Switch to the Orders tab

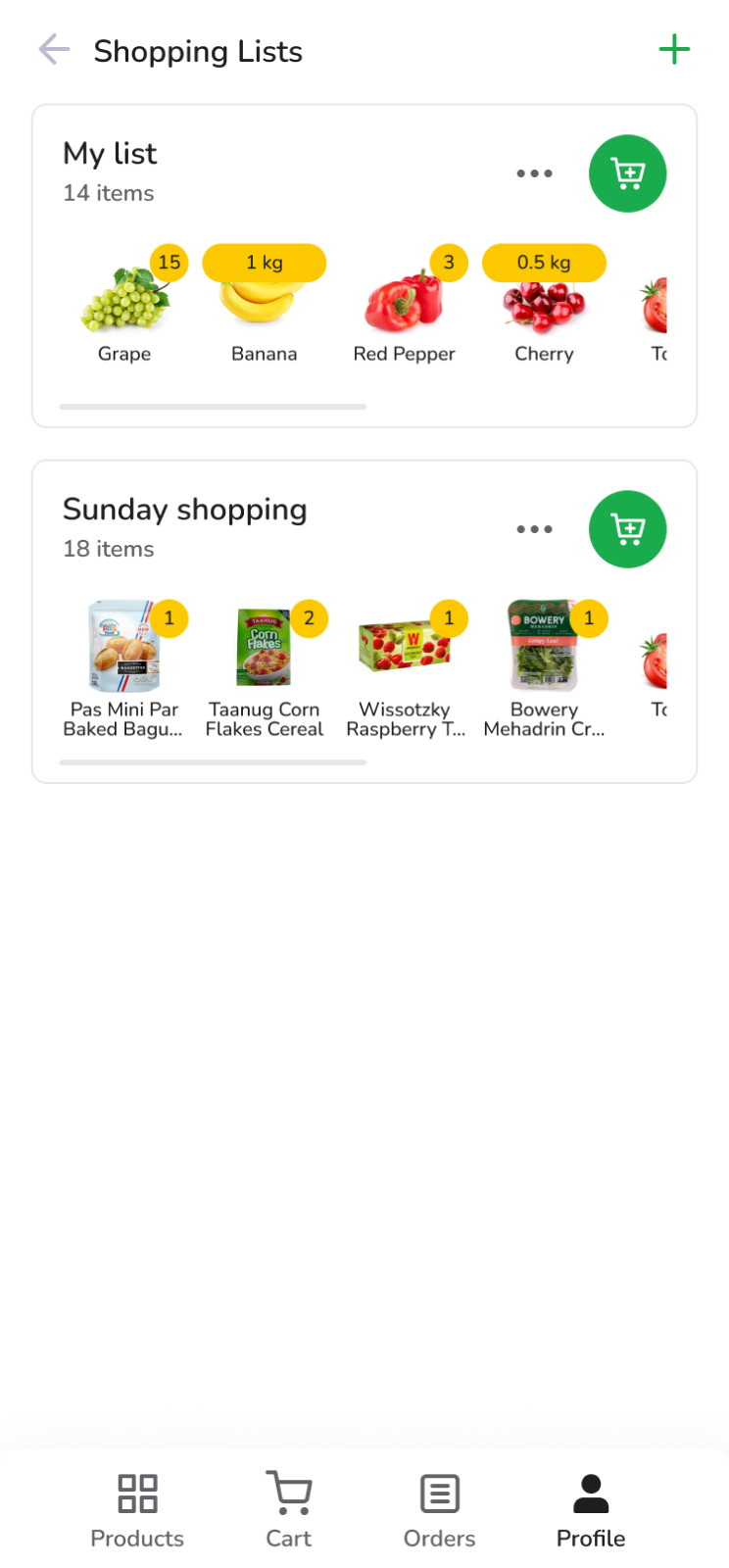pyautogui.click(x=440, y=1511)
